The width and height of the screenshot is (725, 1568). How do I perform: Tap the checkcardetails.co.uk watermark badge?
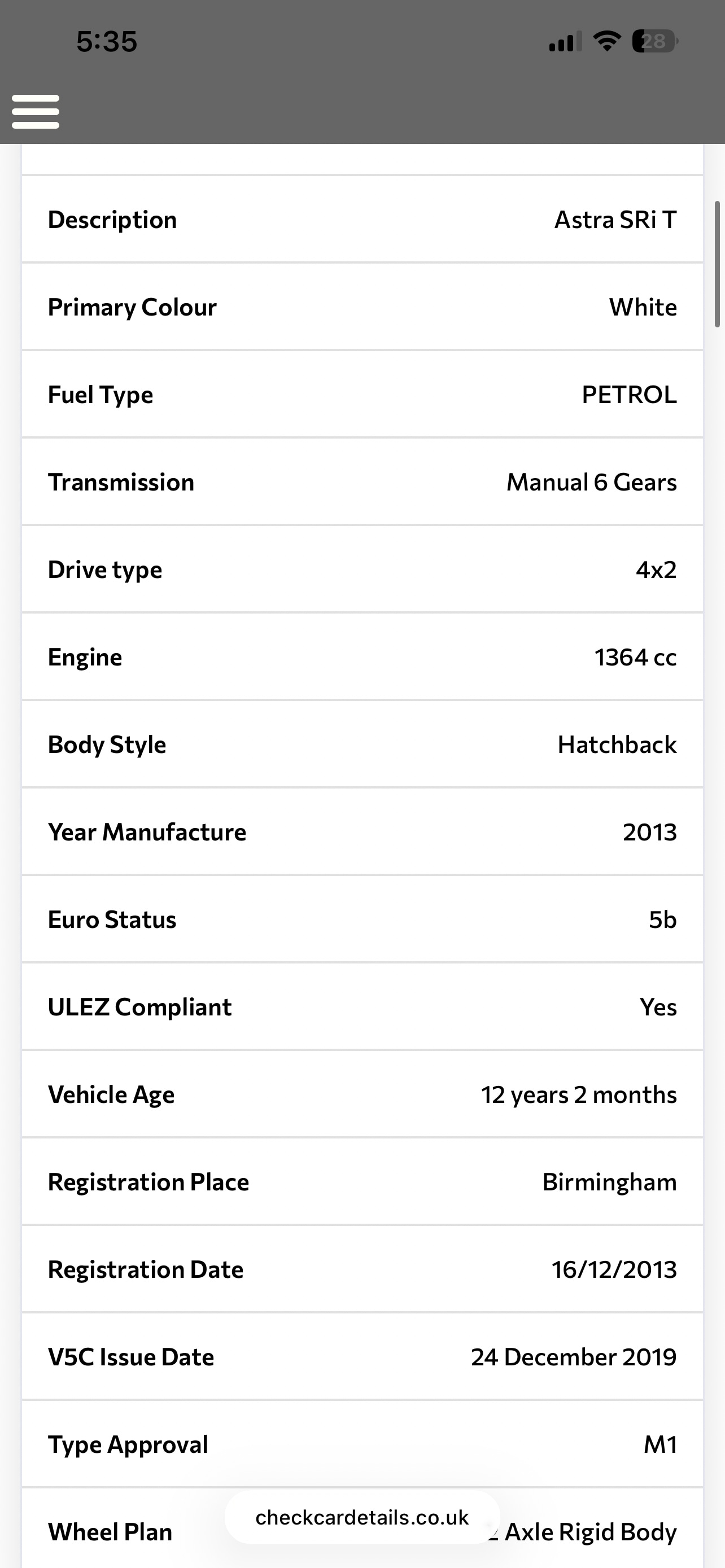(x=362, y=1517)
